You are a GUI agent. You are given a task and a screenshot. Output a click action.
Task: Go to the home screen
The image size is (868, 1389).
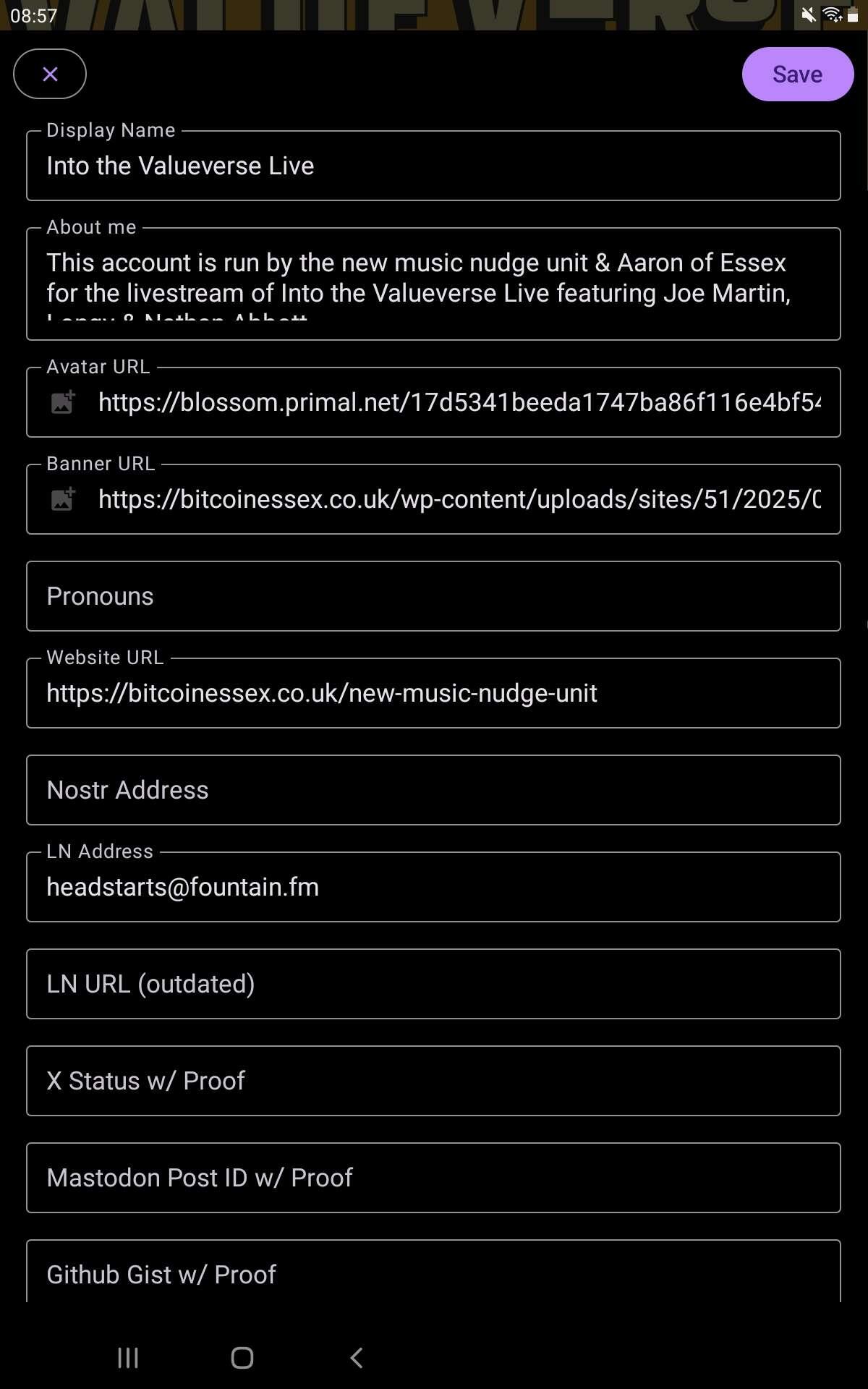click(242, 1358)
